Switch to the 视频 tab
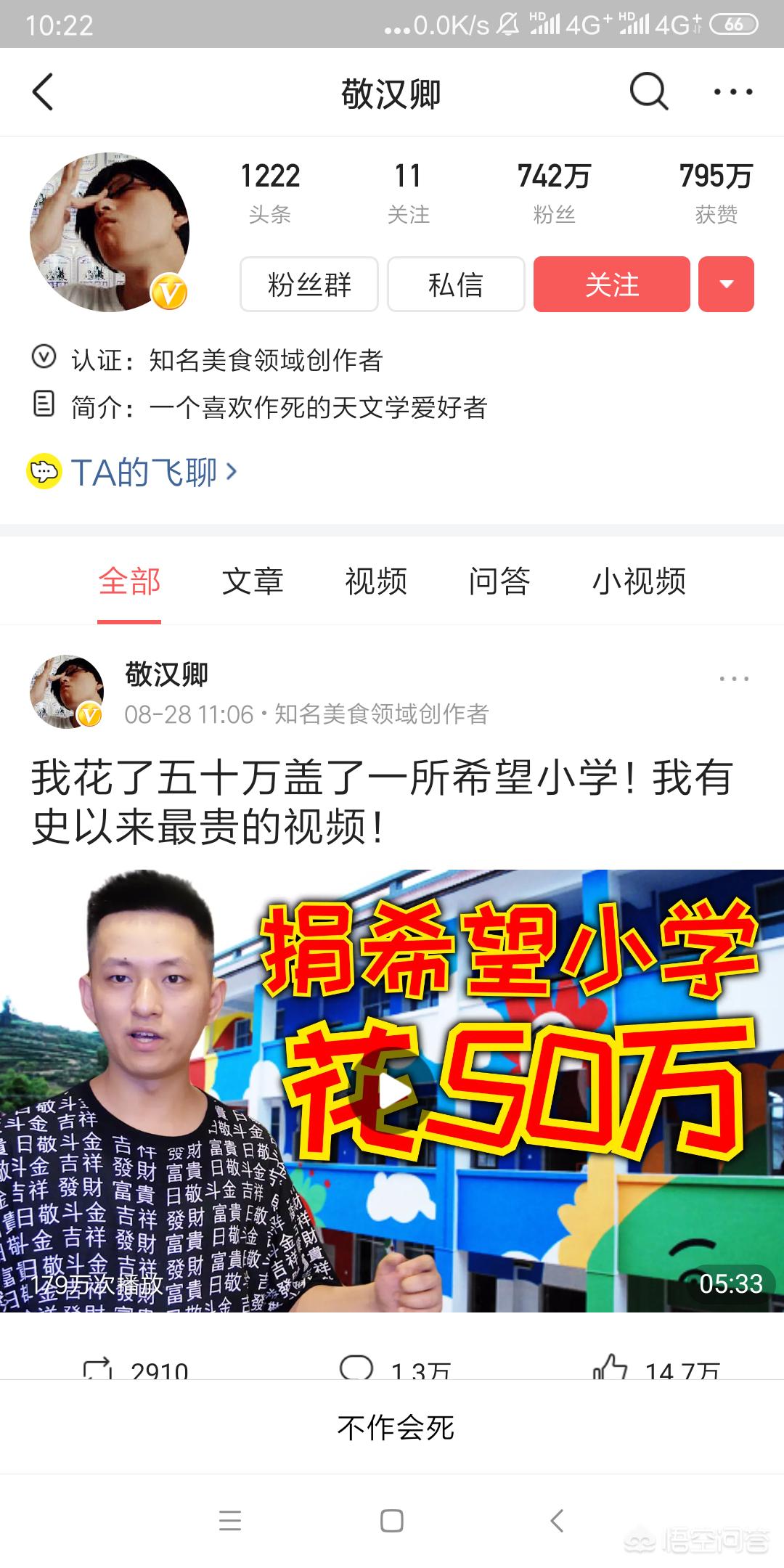 [376, 581]
